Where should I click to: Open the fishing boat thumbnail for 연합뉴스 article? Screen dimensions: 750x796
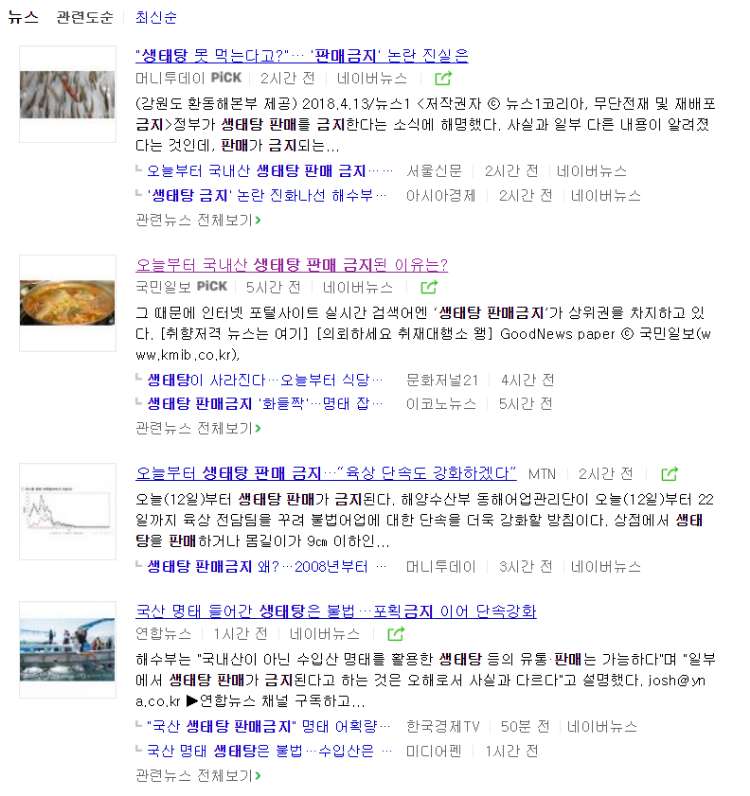click(x=68, y=648)
